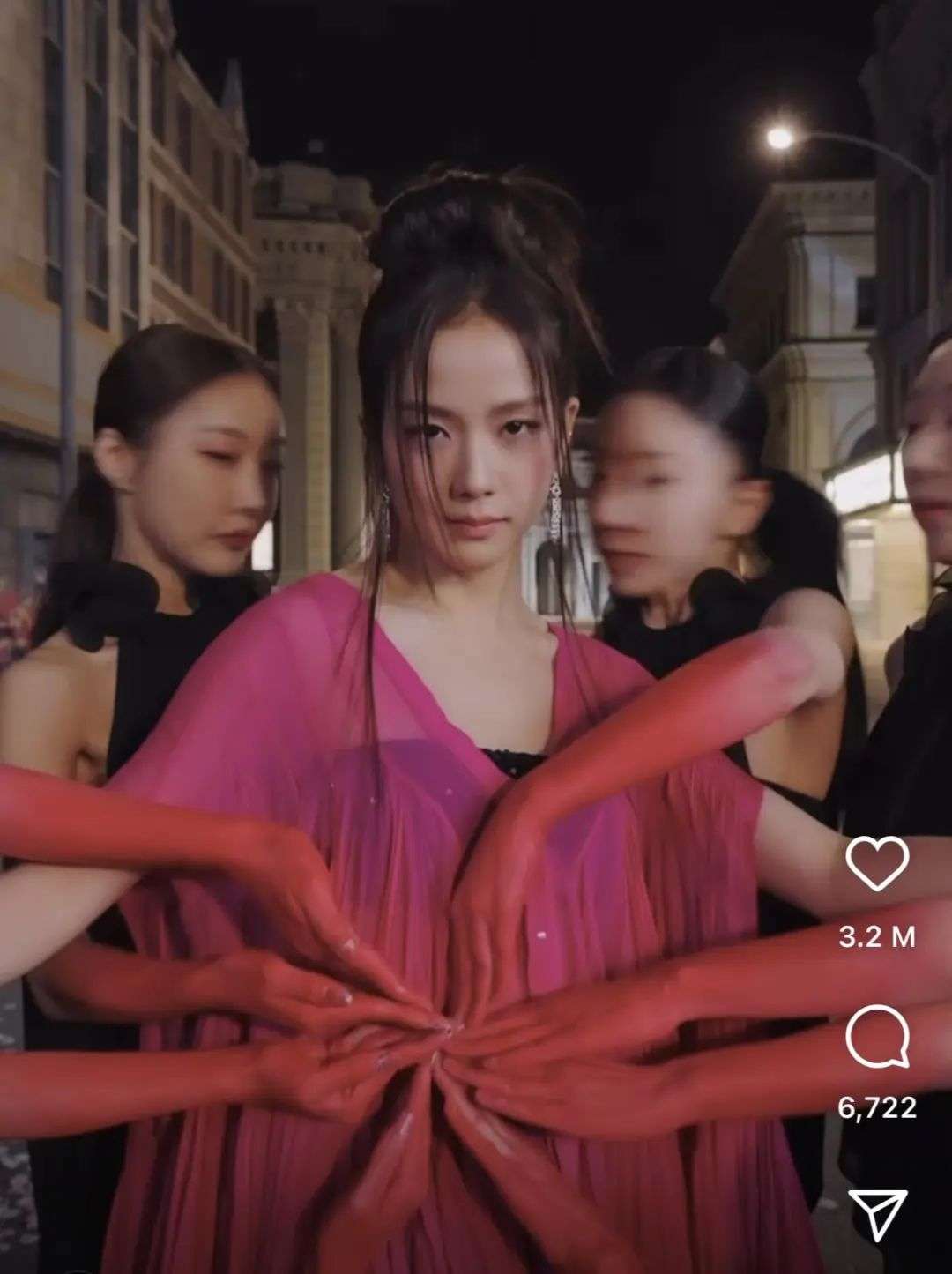952x1274 pixels.
Task: Open the comments on this reel
Action: [x=877, y=1038]
